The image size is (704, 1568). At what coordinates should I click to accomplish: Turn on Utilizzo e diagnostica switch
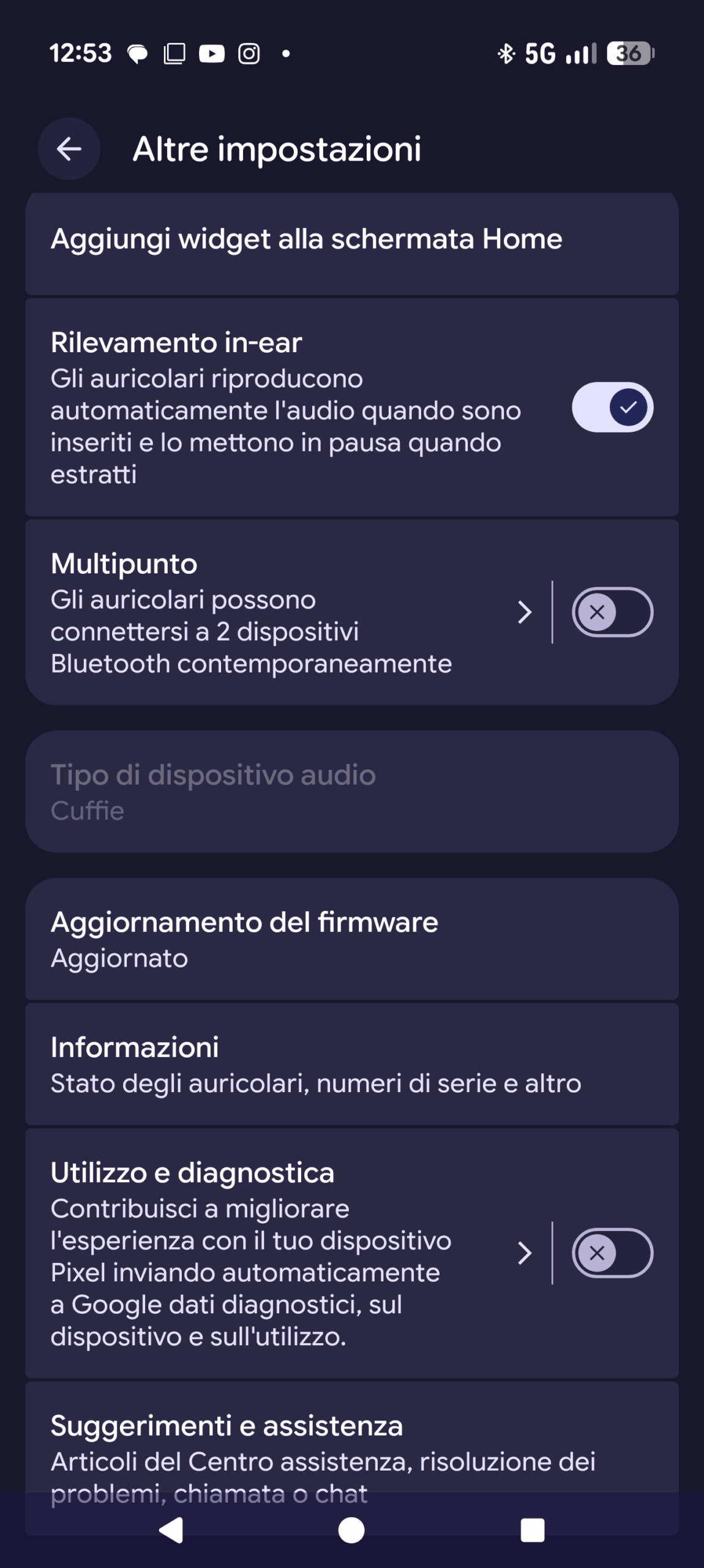[612, 1253]
